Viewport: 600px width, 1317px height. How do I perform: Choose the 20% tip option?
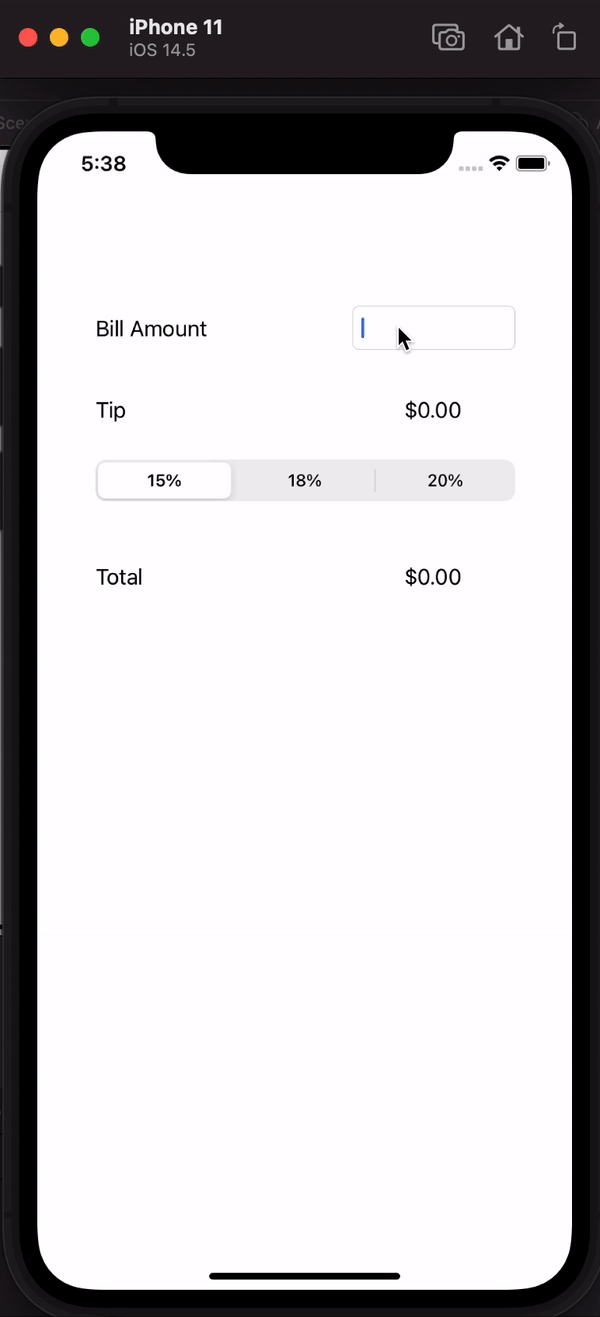tap(445, 481)
